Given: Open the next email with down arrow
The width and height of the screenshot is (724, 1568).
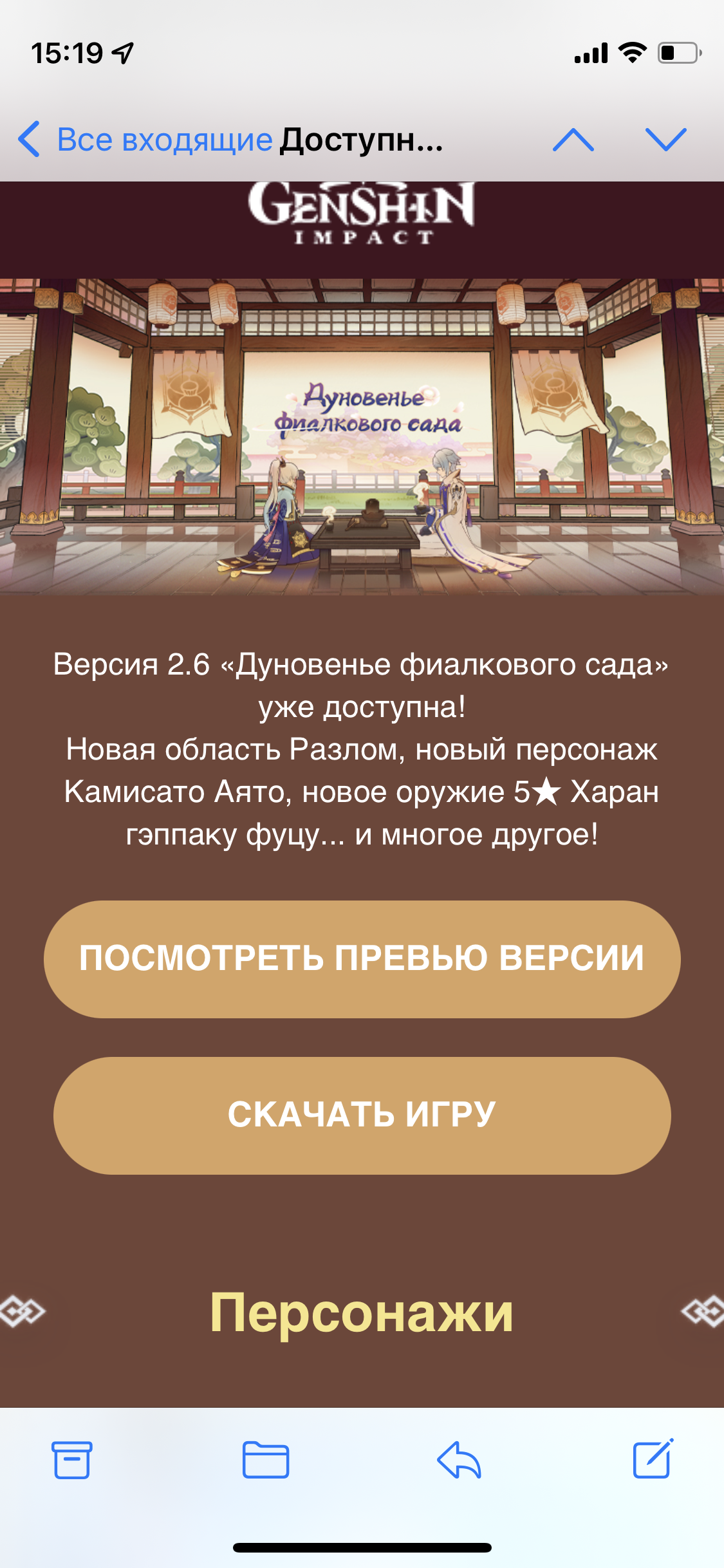Looking at the screenshot, I should [x=665, y=140].
